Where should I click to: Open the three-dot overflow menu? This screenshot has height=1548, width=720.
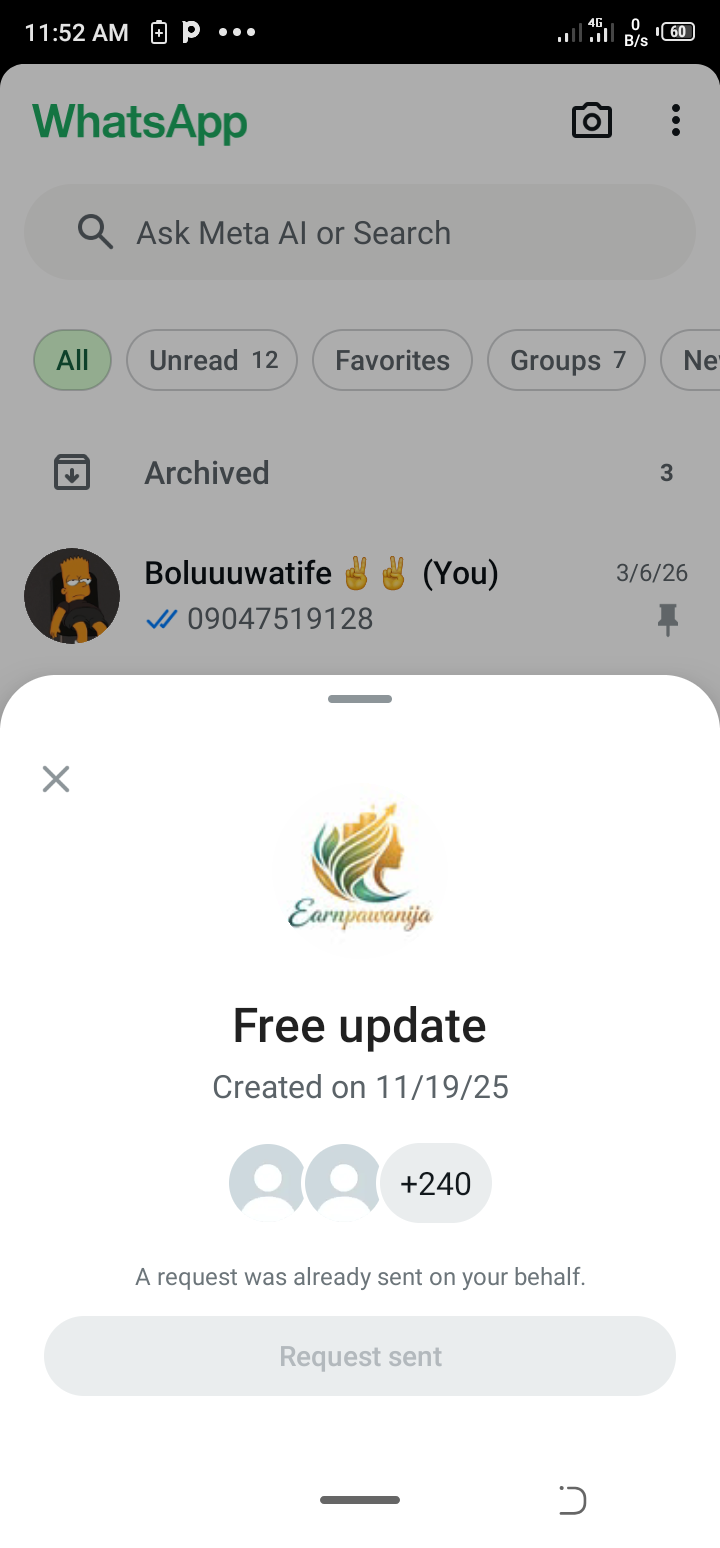(676, 121)
